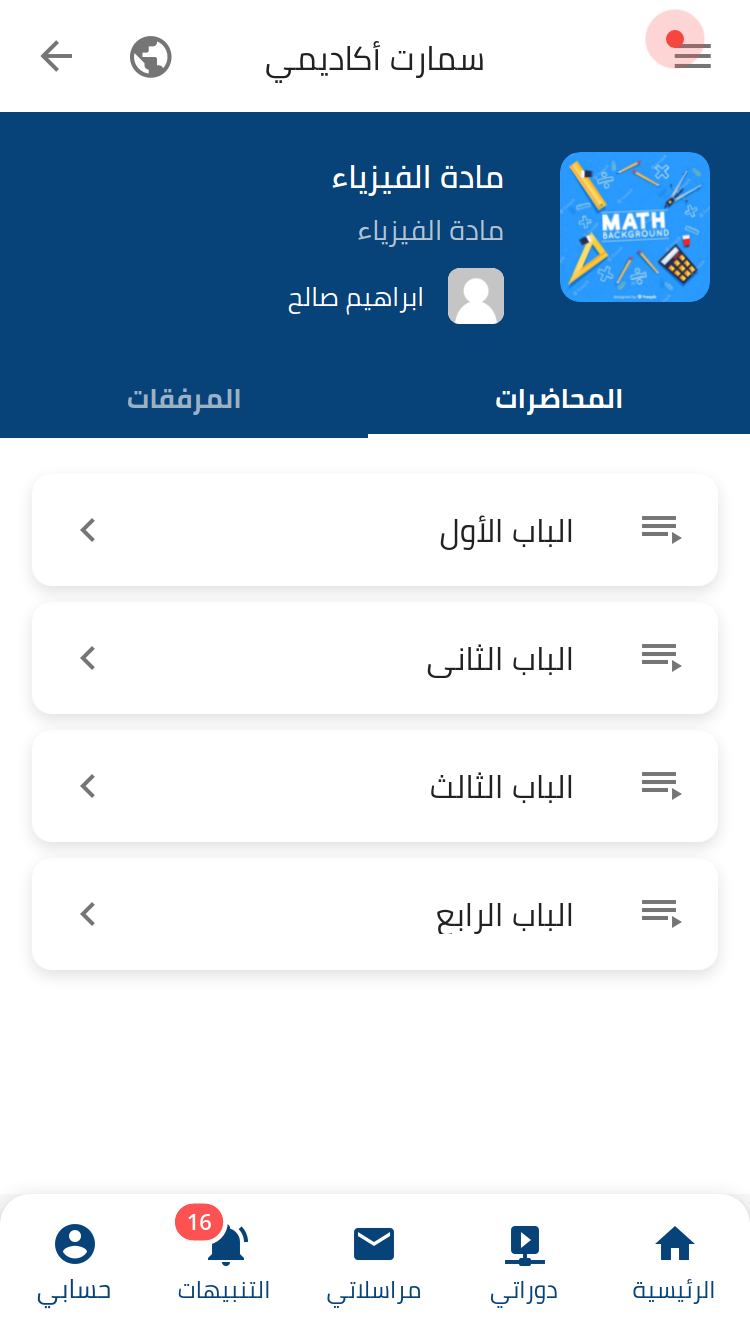Open the hamburger menu with red dot
The image size is (750, 1334).
click(692, 56)
